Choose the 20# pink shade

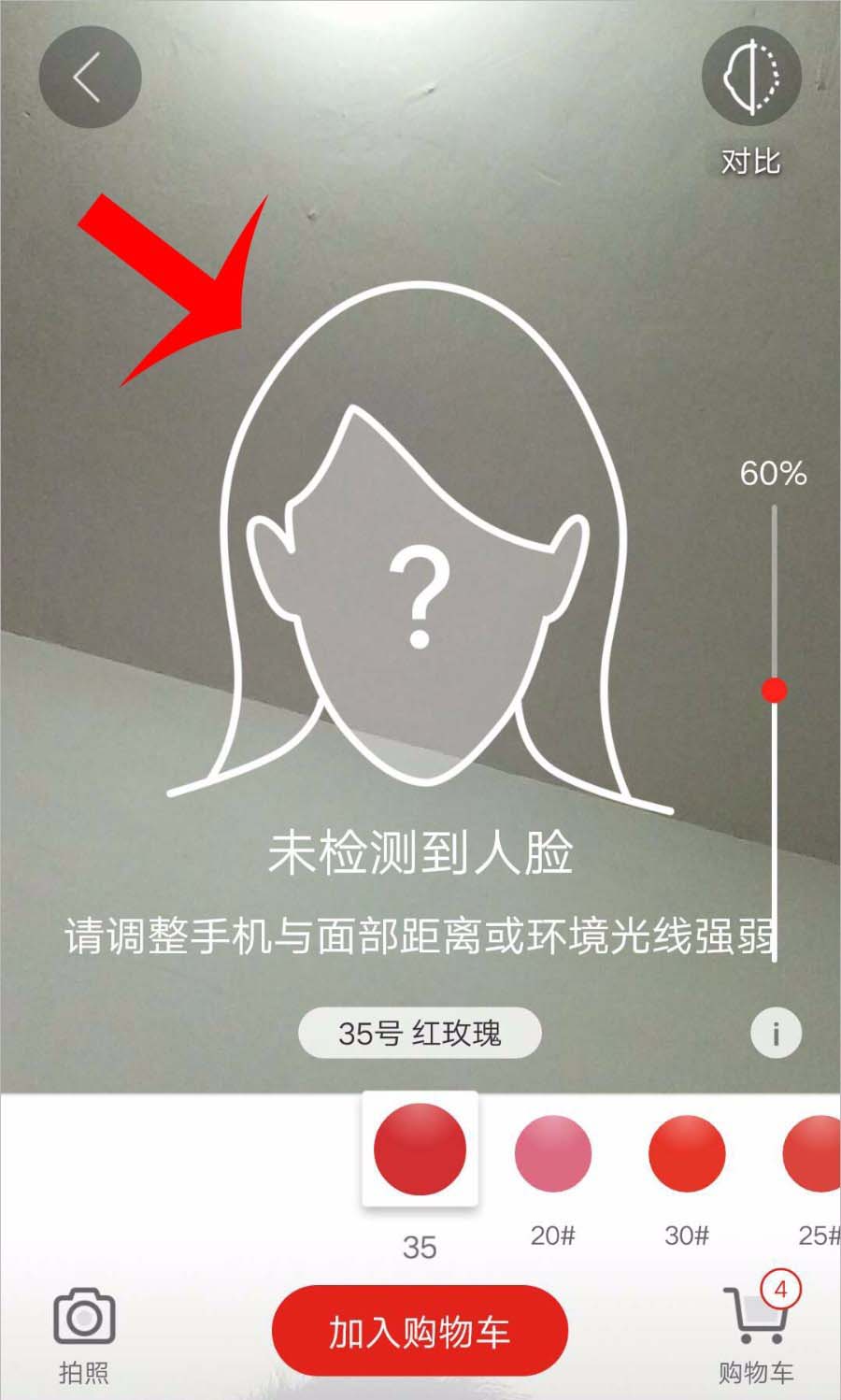(553, 1152)
